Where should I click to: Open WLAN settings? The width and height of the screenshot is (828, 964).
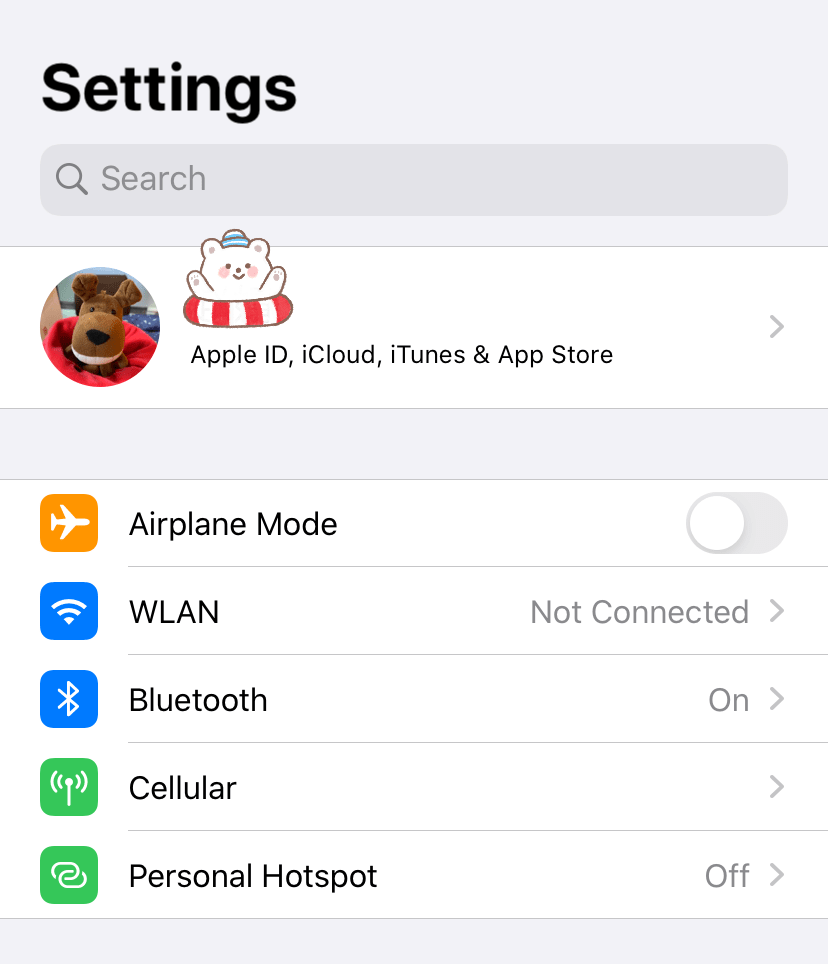click(x=413, y=611)
